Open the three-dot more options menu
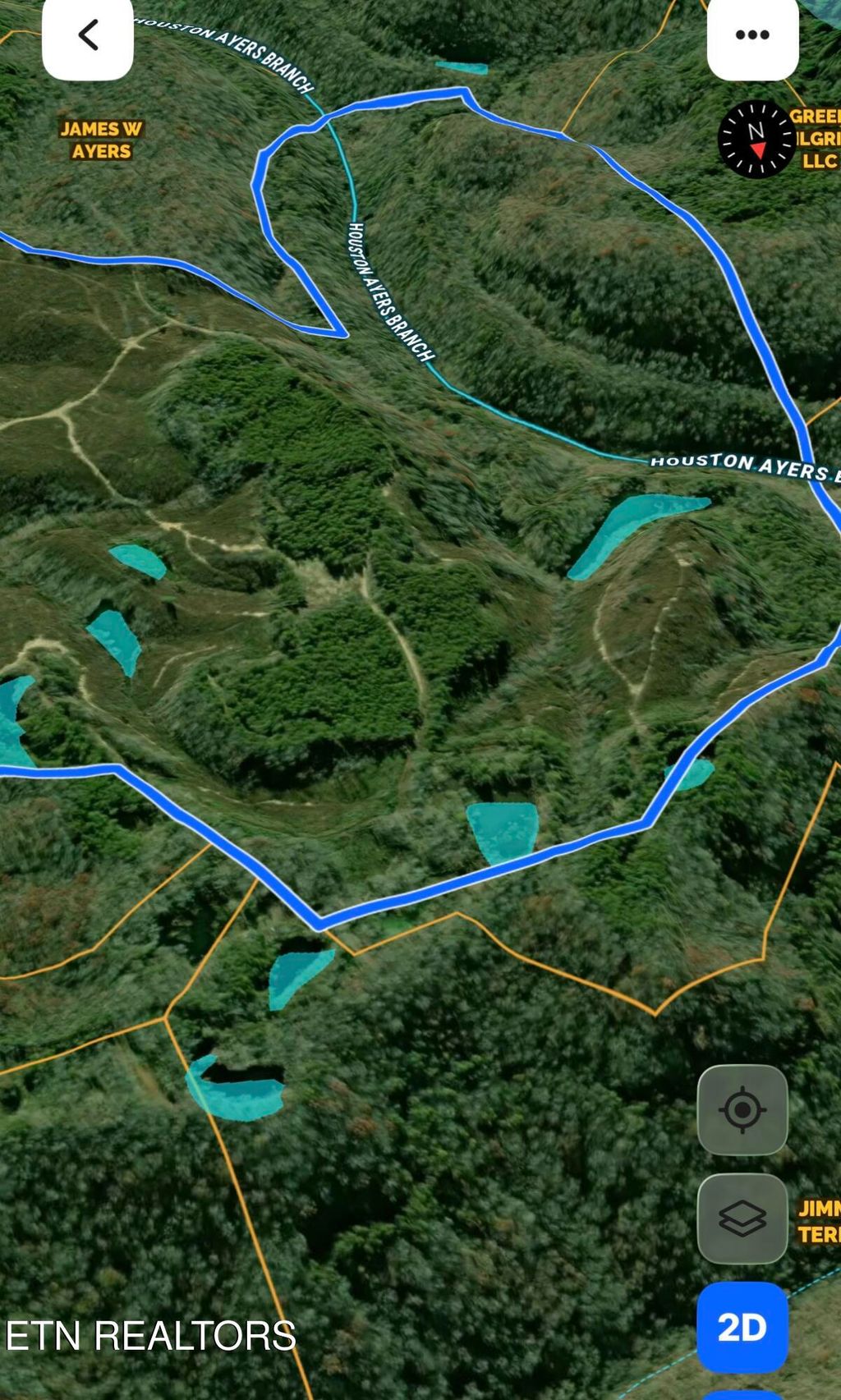This screenshot has height=1400, width=841. tap(752, 36)
